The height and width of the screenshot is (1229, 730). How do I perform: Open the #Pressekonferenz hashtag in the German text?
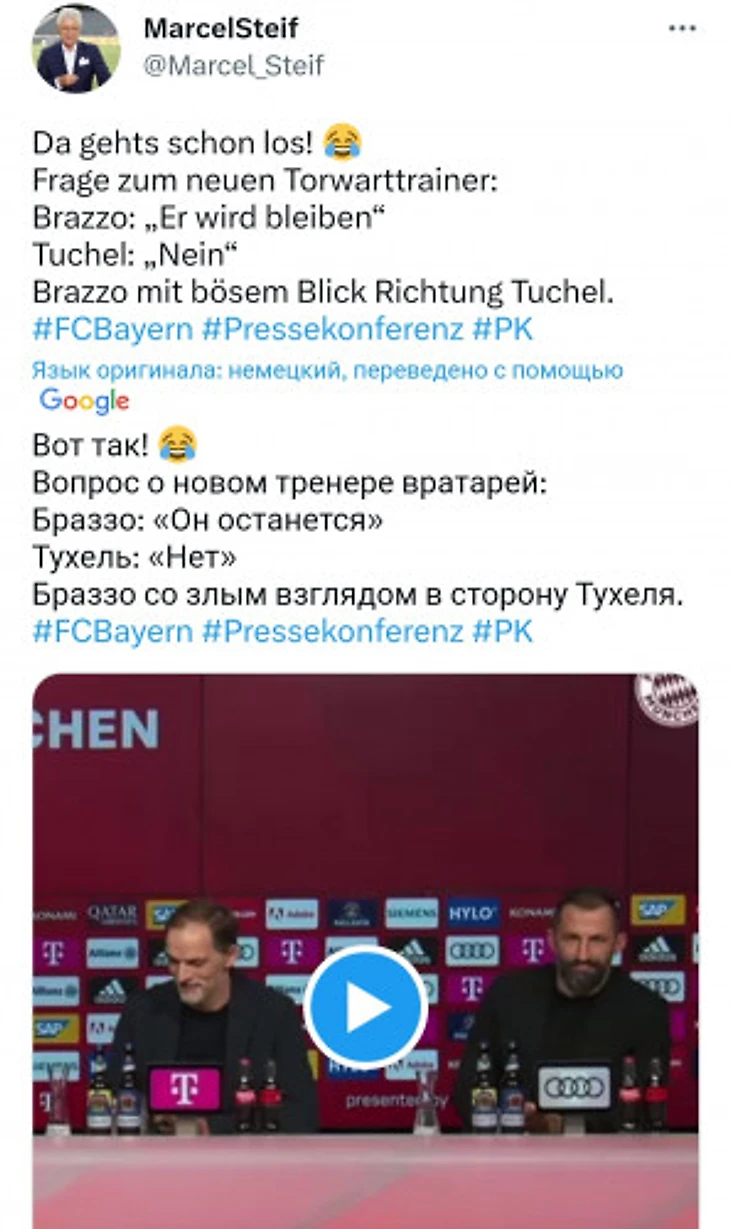[333, 329]
